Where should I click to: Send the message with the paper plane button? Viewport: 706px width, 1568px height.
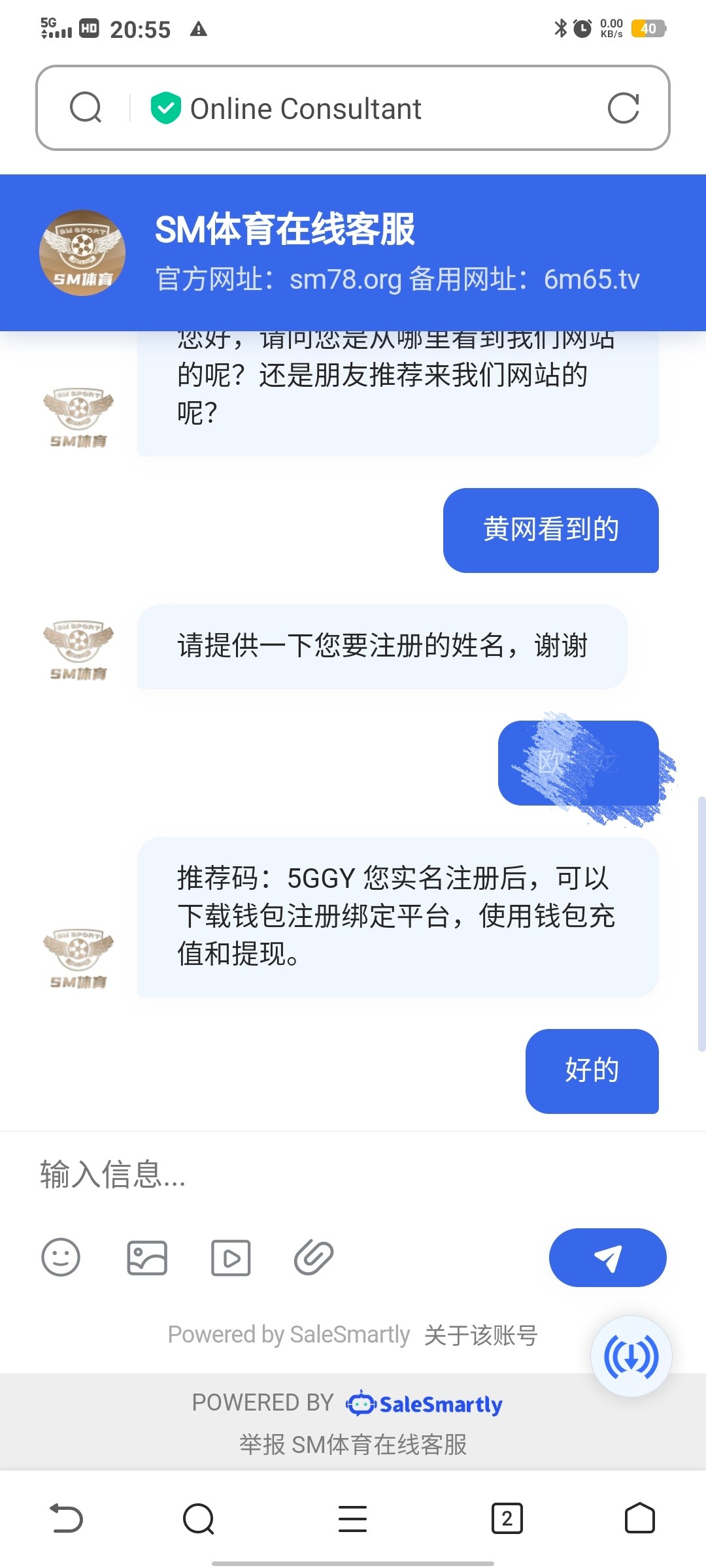(x=607, y=1257)
